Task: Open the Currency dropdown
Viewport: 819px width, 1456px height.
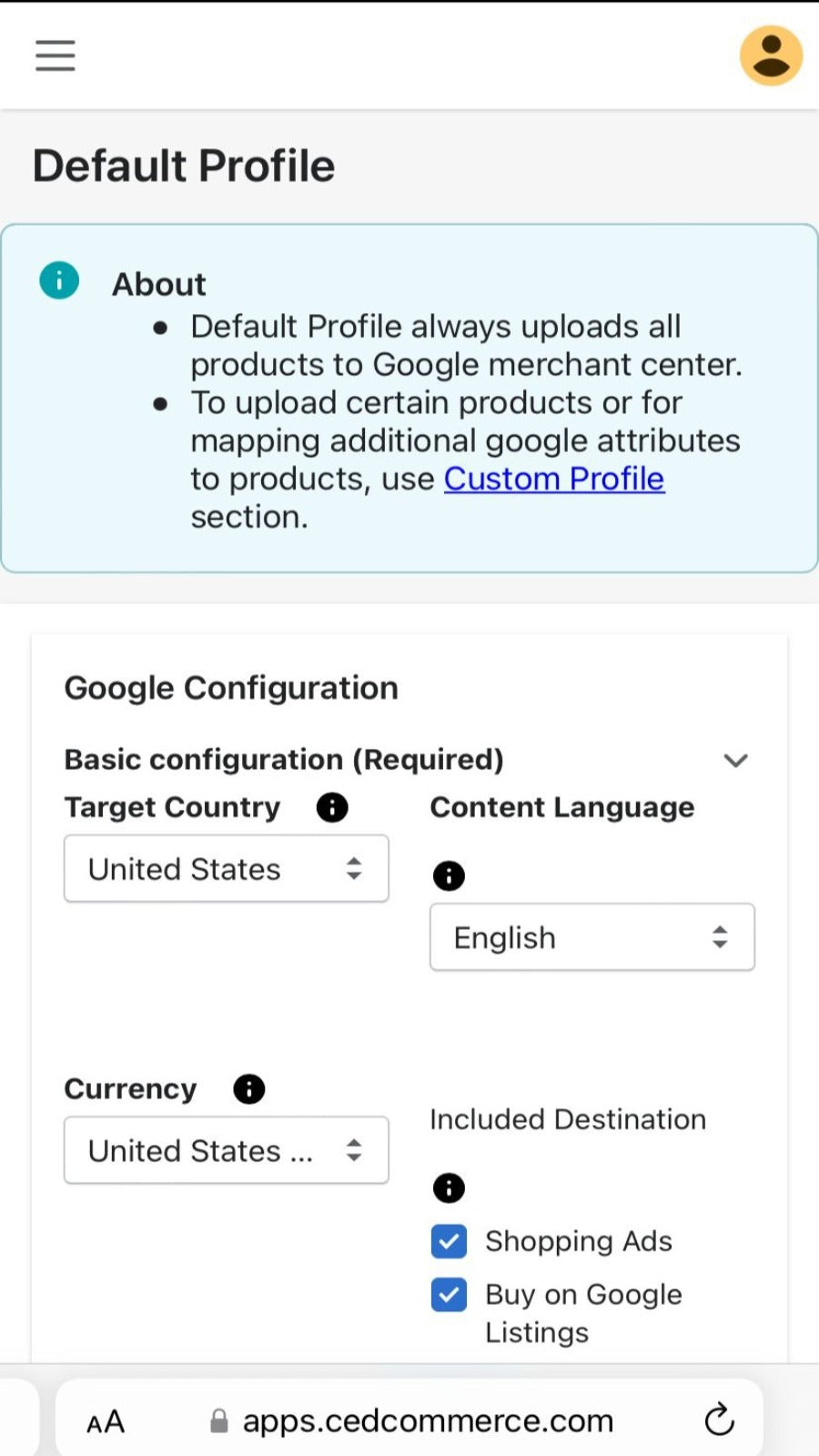Action: (225, 1150)
